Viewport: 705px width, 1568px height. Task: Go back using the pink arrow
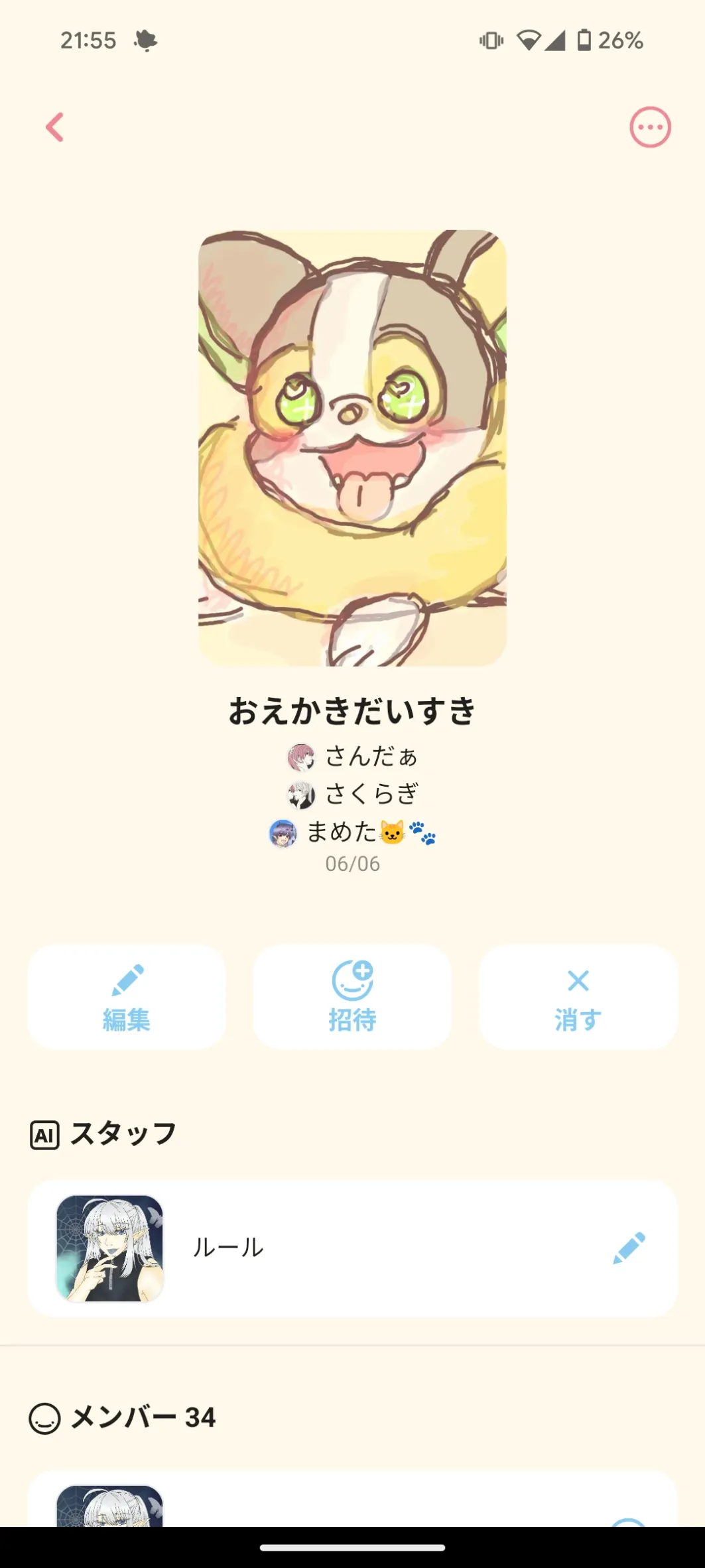click(55, 127)
